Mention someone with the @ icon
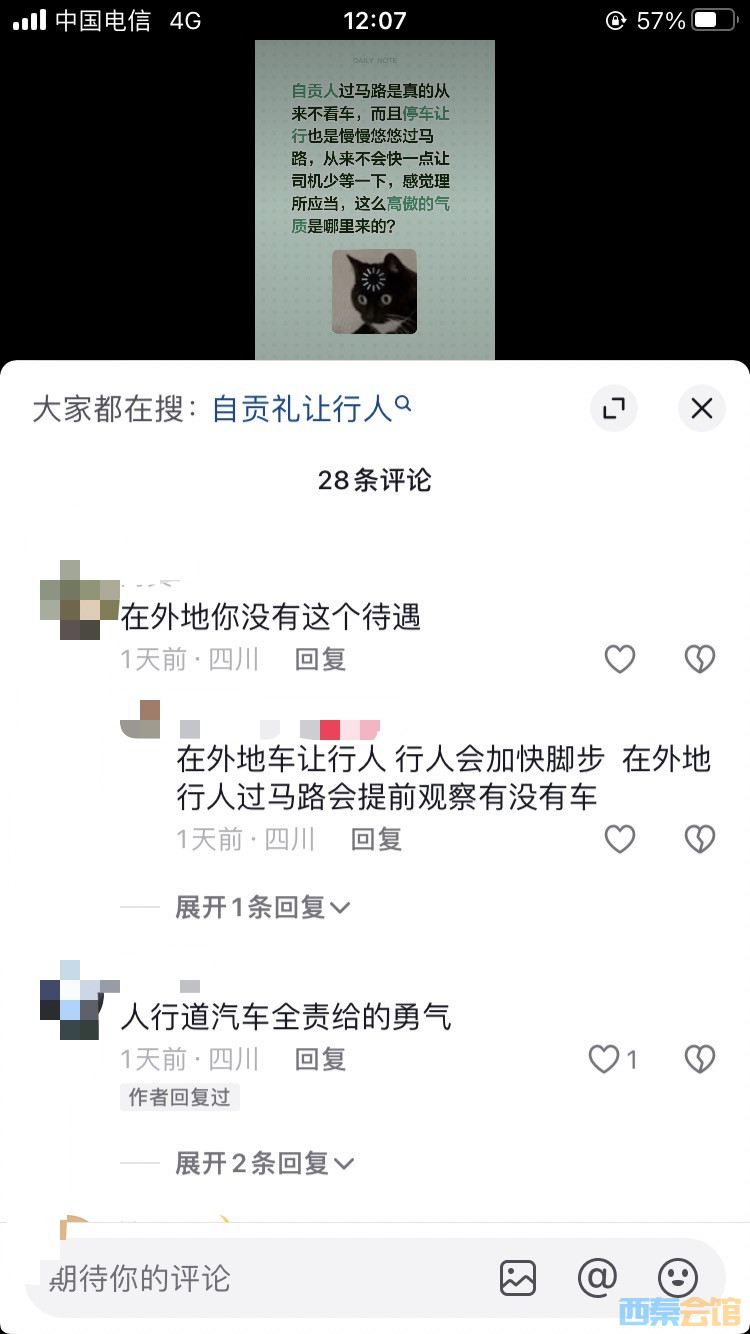 click(597, 1278)
